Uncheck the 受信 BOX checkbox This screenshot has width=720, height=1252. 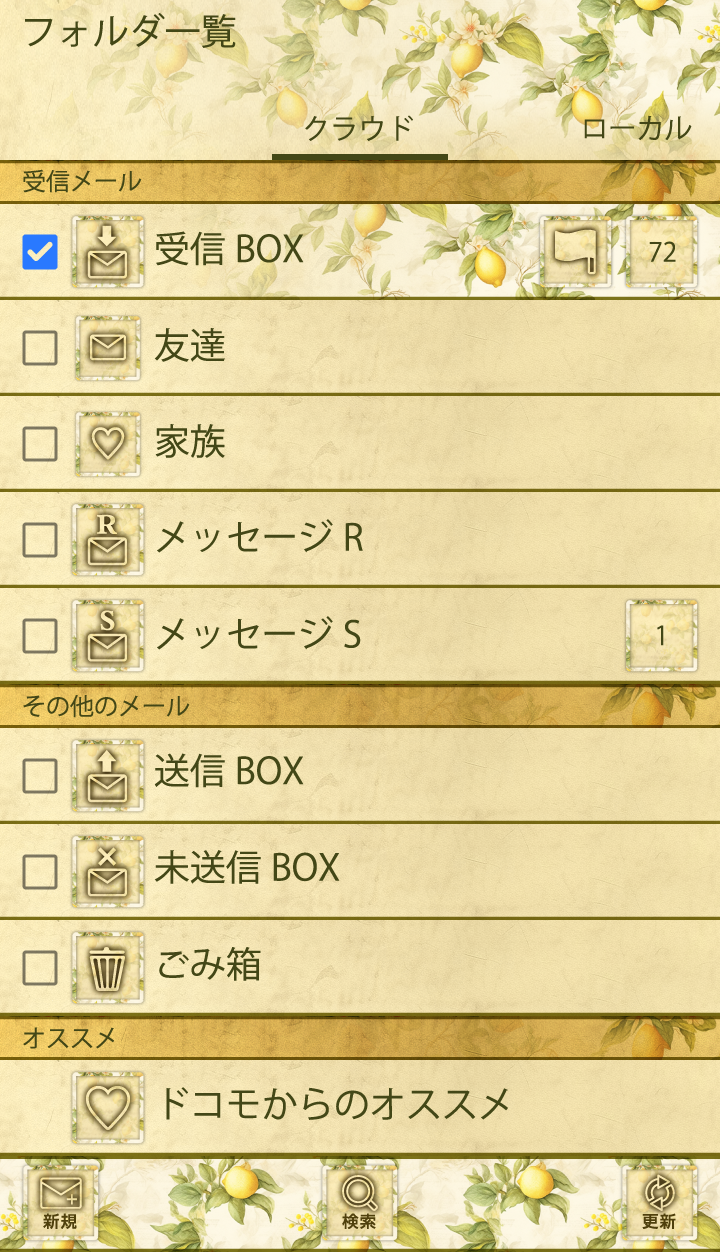point(40,252)
